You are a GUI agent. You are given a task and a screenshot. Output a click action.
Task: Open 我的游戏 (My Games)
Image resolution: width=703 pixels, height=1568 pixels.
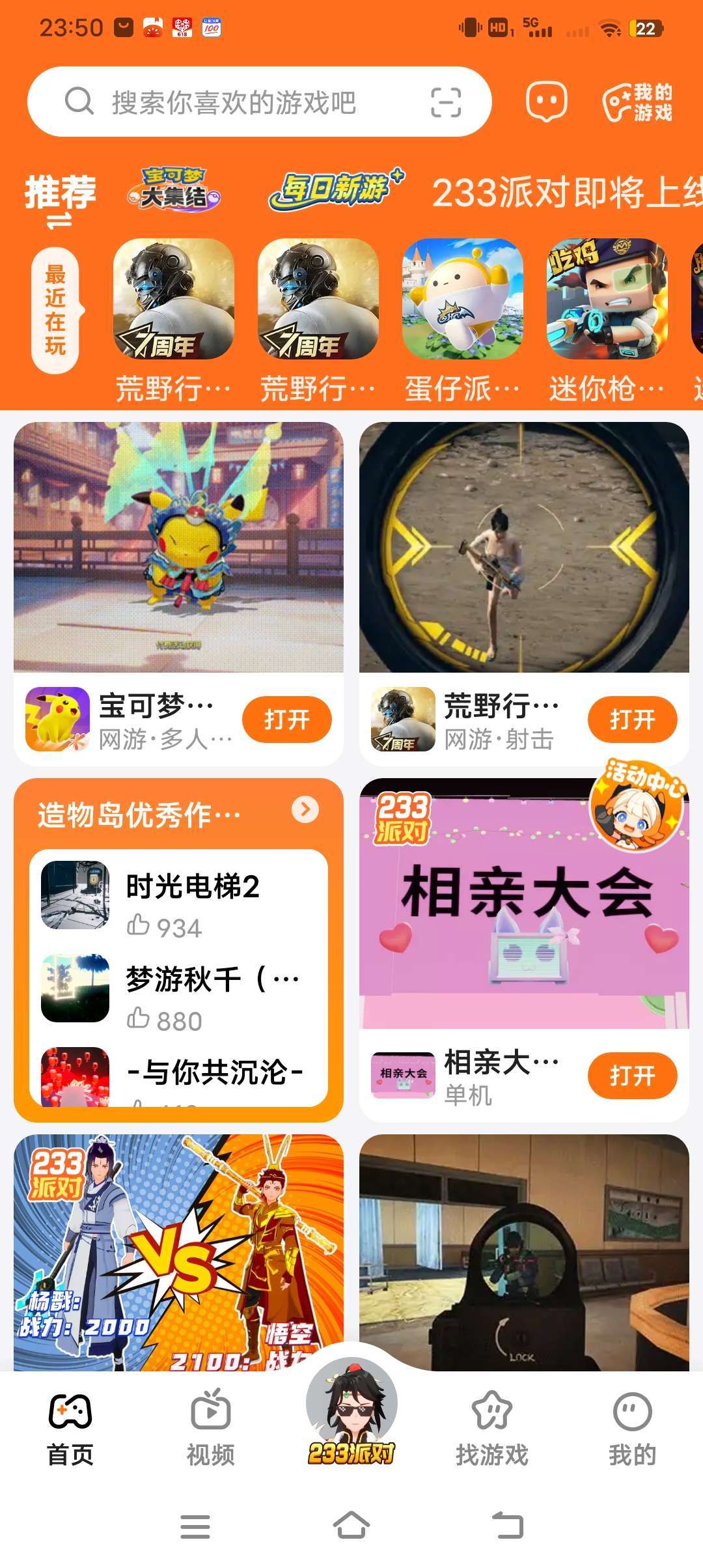[638, 102]
